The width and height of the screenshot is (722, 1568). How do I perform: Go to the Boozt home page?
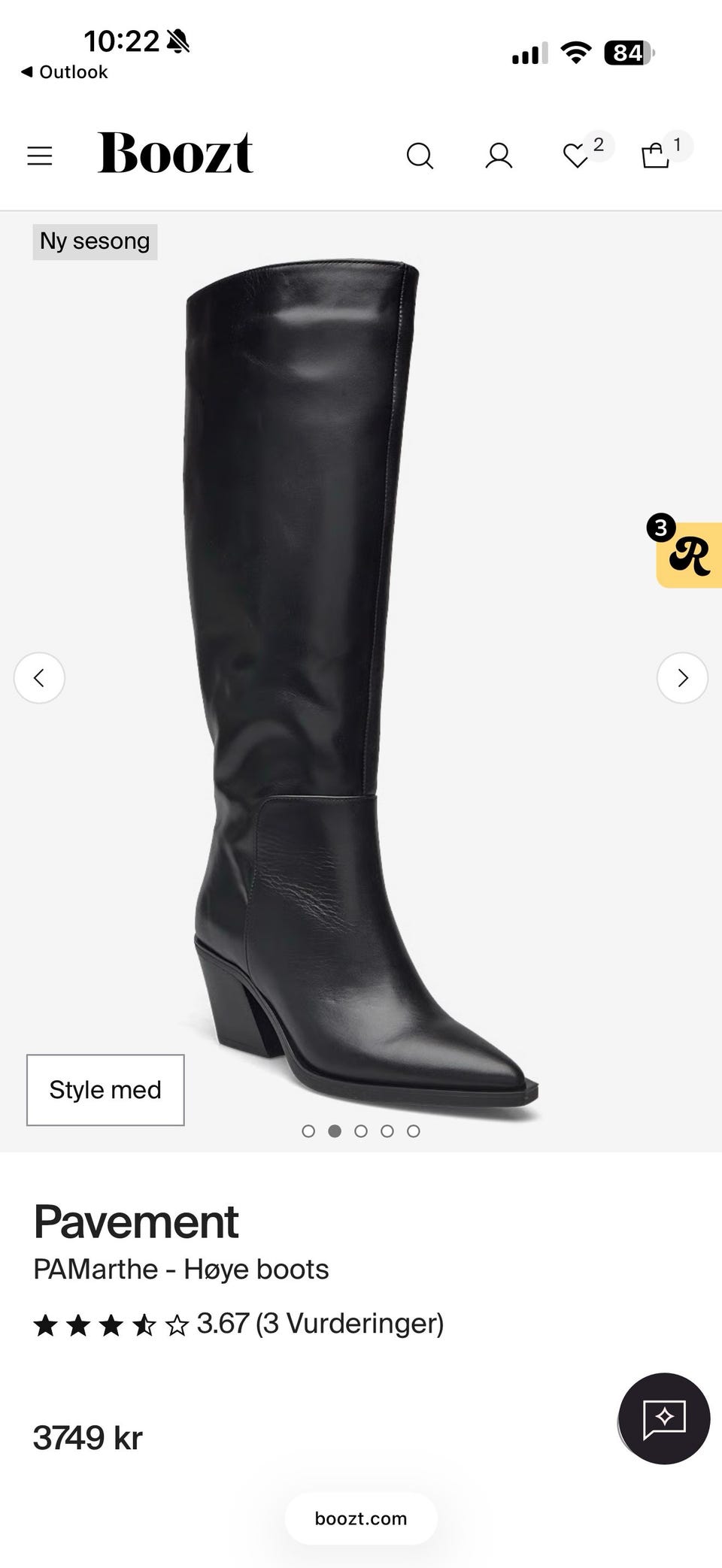[x=175, y=153]
